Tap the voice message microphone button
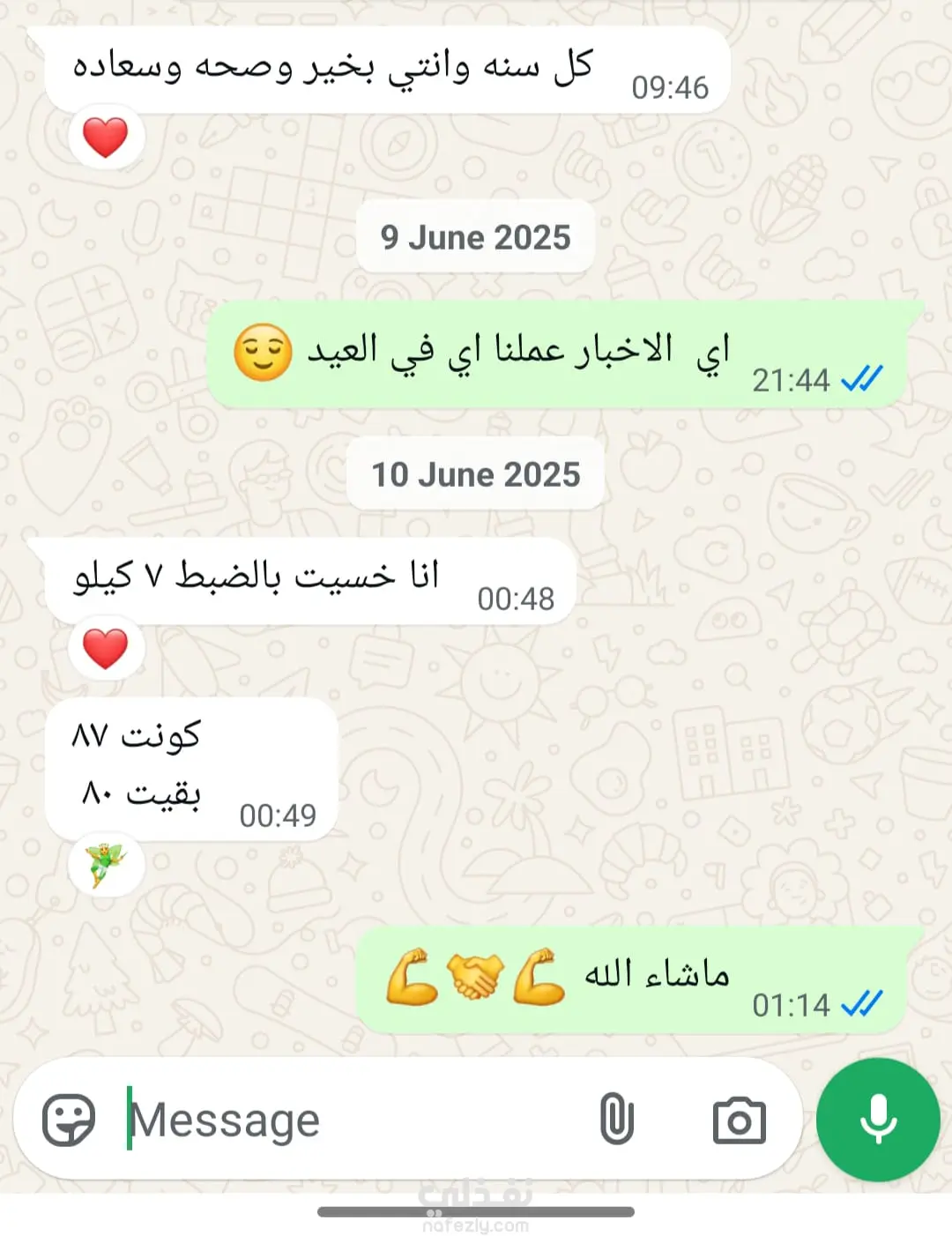Viewport: 952px width, 1236px height. pos(878,1120)
